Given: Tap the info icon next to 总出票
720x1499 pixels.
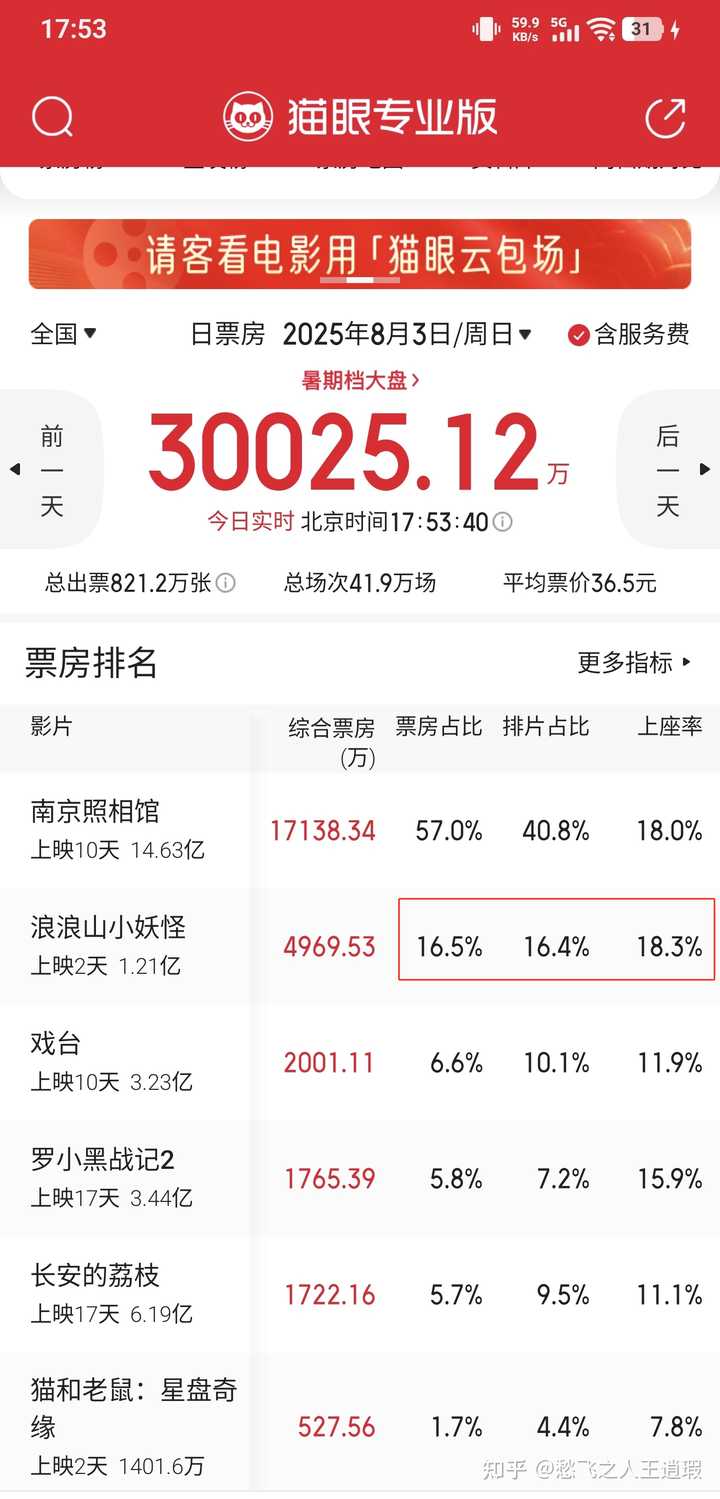Looking at the screenshot, I should (226, 583).
